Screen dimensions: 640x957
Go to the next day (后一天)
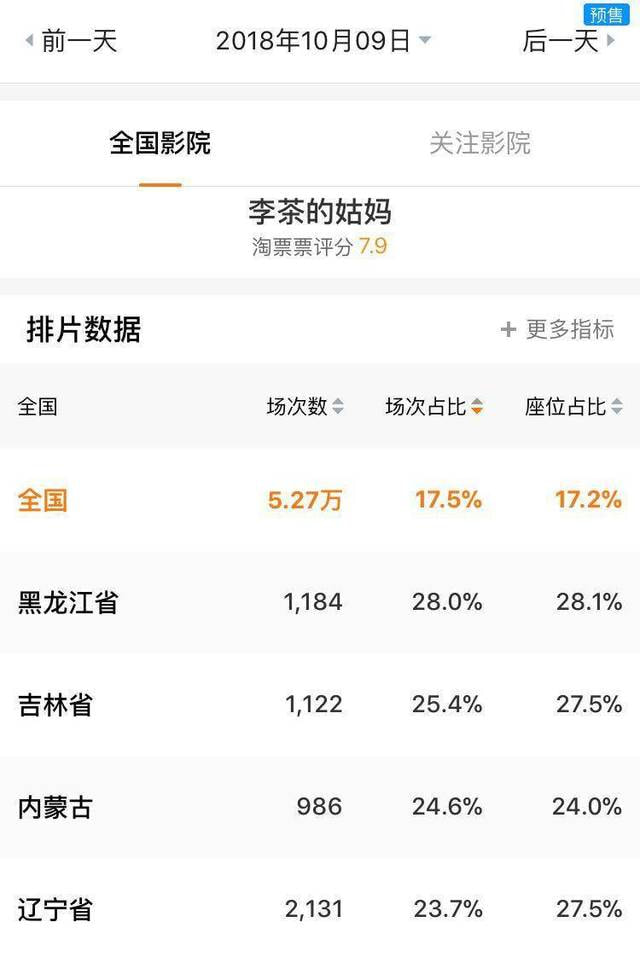click(x=568, y=41)
